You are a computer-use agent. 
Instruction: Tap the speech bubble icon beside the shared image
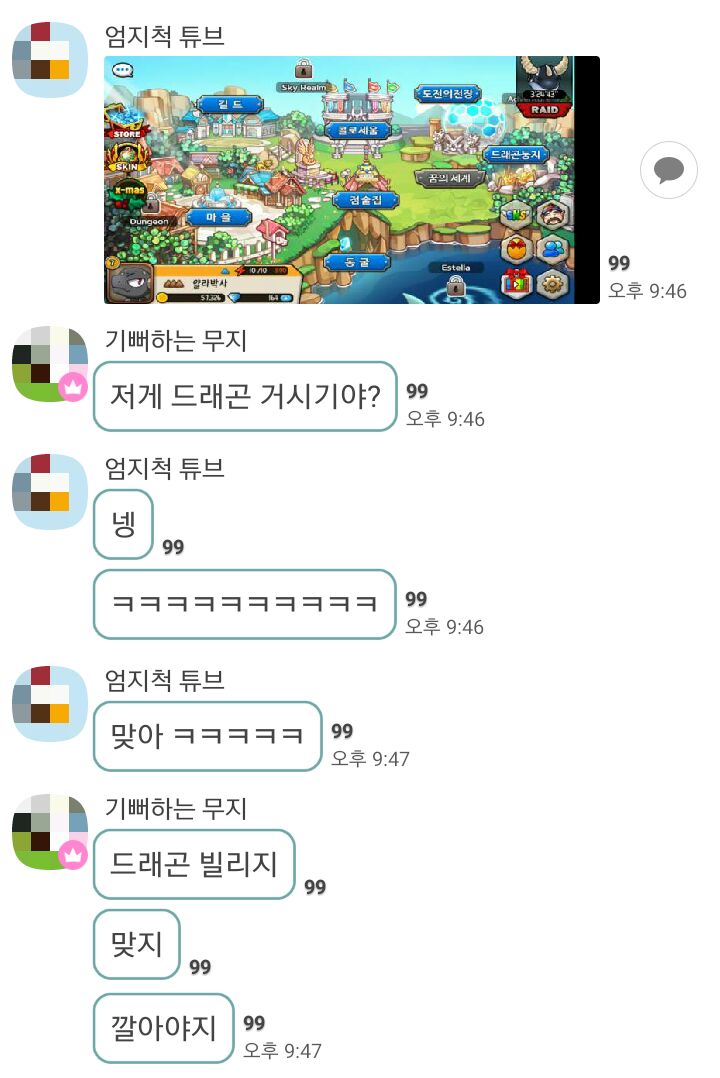pyautogui.click(x=668, y=171)
